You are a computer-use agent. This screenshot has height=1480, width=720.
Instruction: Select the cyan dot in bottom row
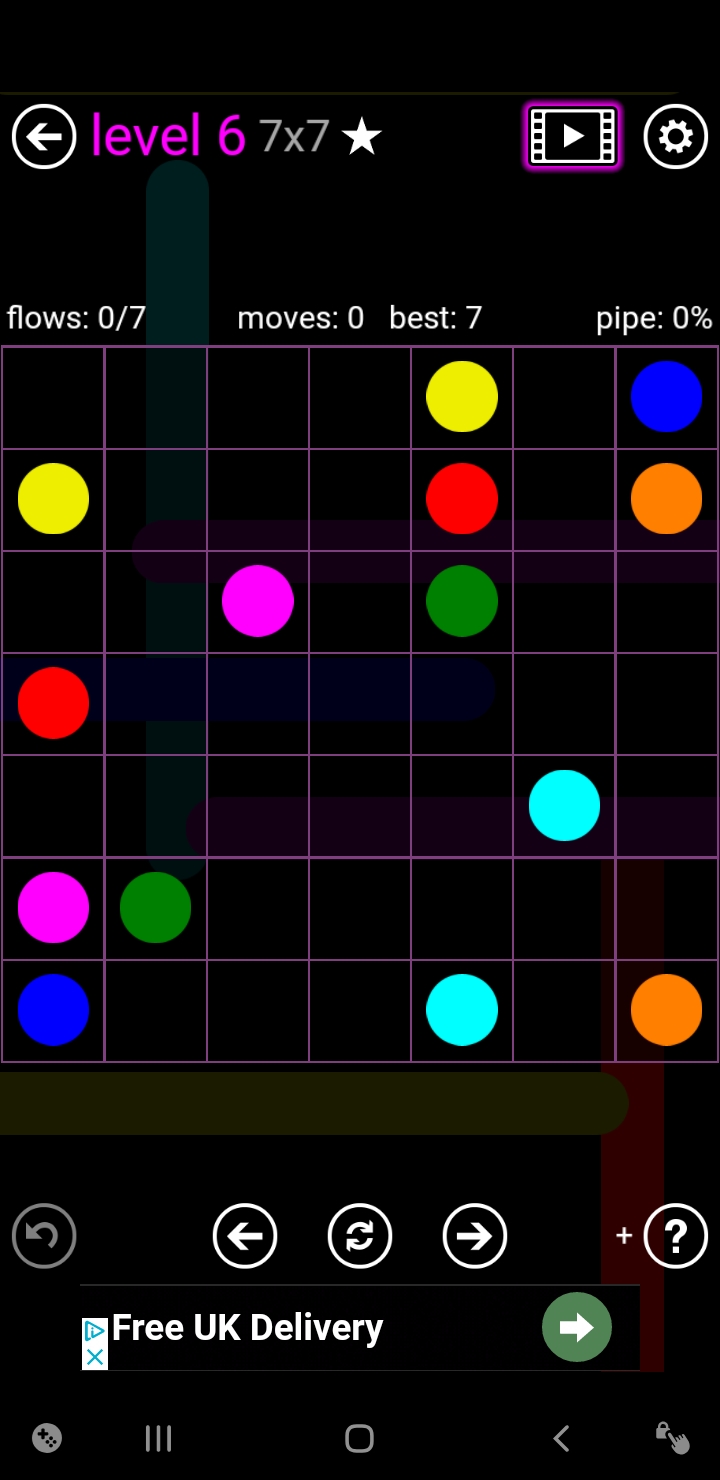pyautogui.click(x=462, y=1010)
